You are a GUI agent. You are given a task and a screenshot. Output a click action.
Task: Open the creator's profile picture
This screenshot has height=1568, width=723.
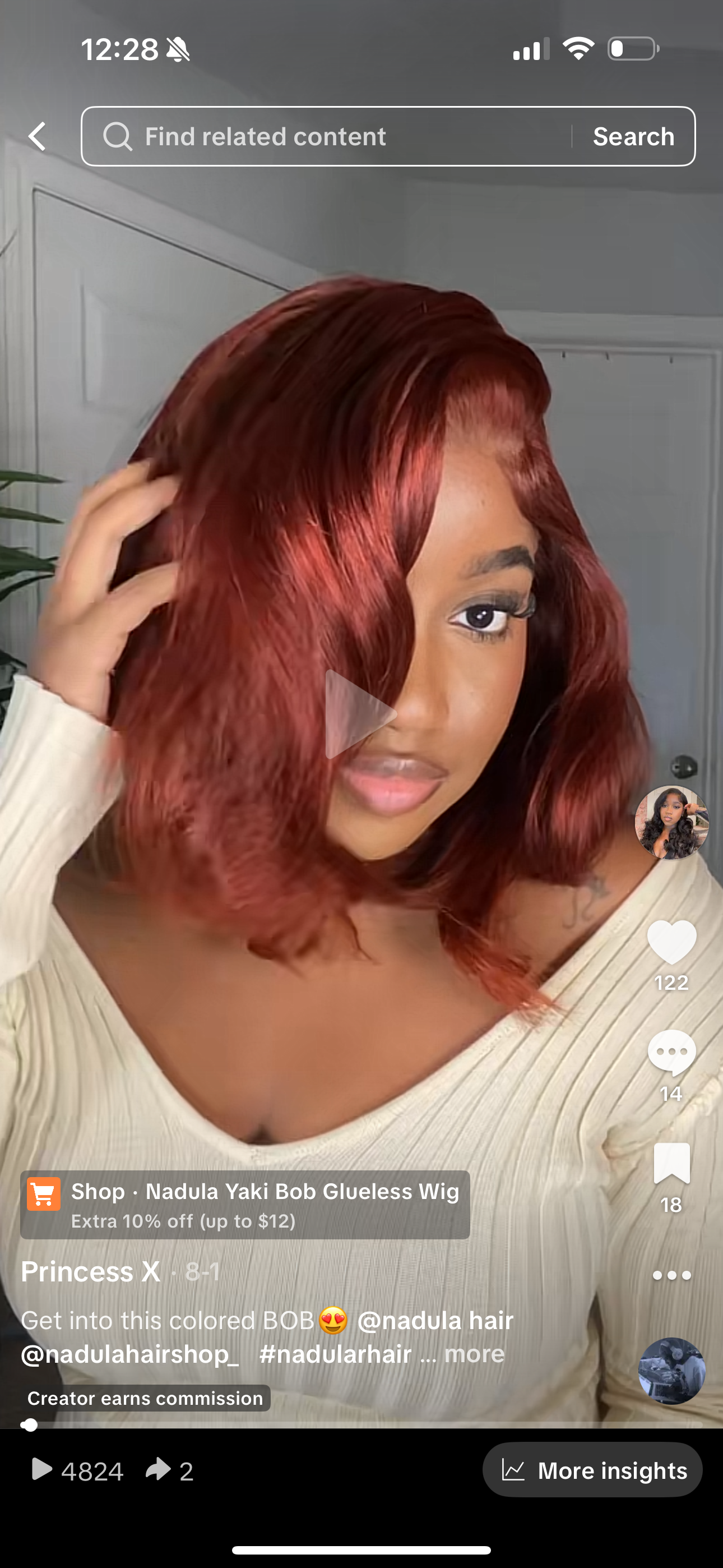tap(671, 822)
